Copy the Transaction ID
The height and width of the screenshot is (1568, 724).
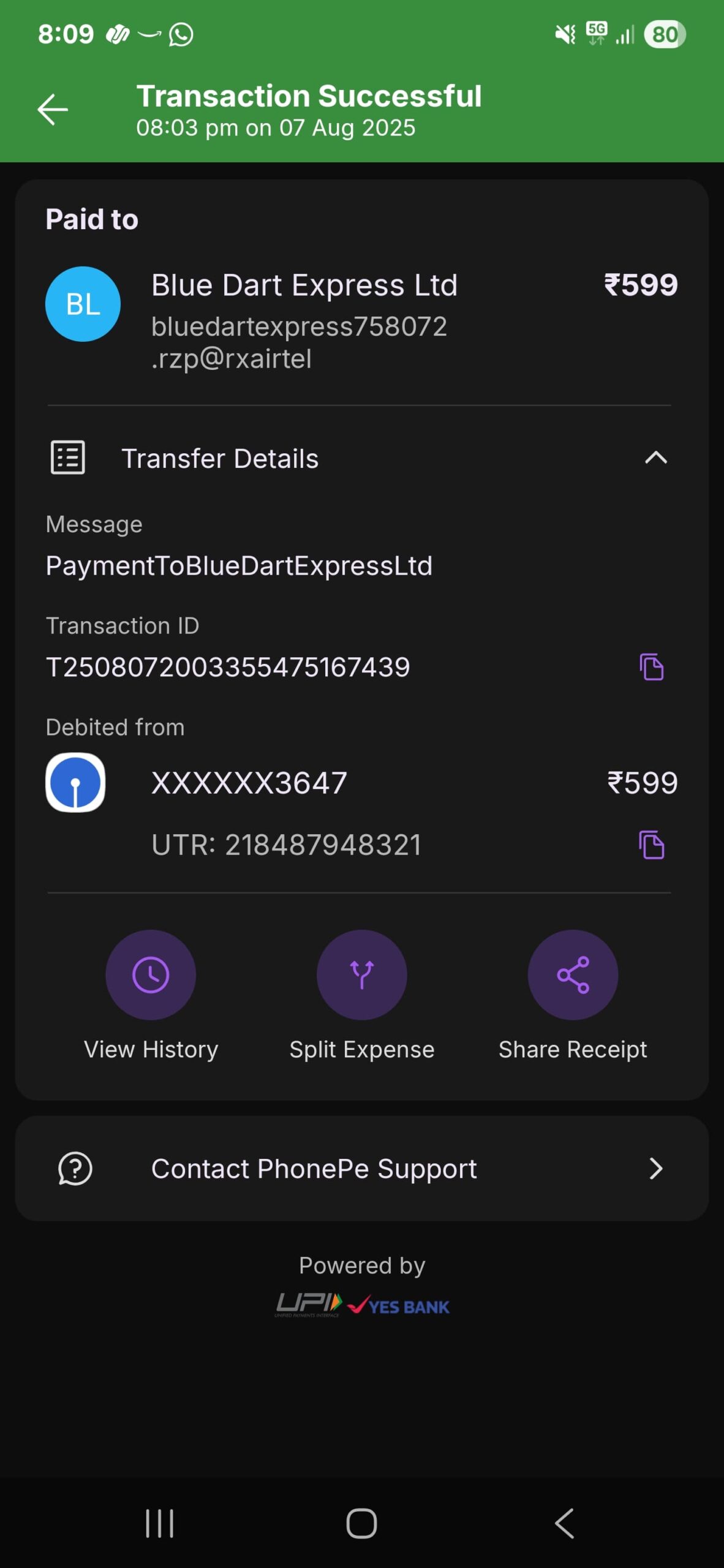tap(651, 667)
